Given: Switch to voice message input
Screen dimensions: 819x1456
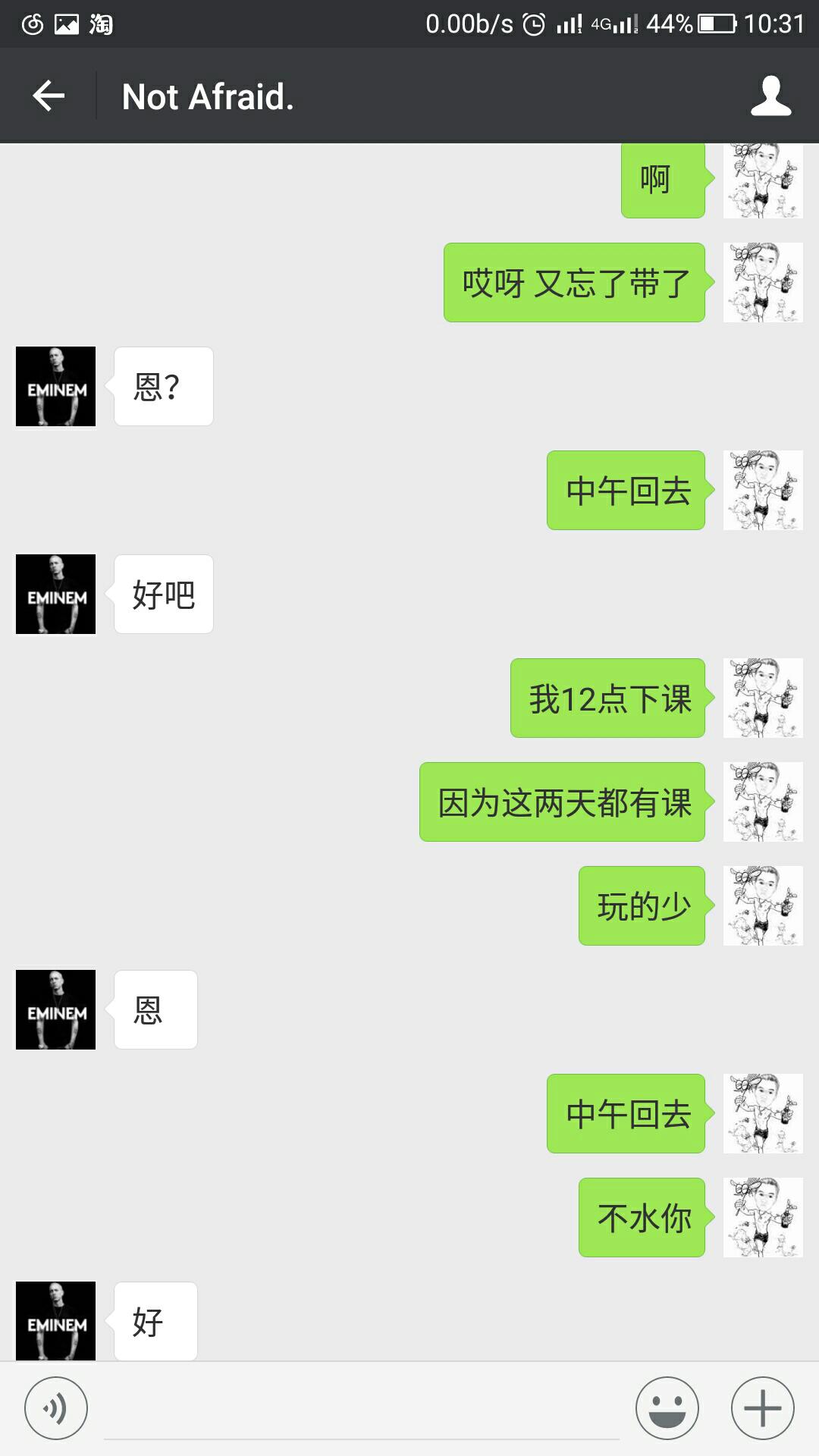Looking at the screenshot, I should click(56, 1408).
